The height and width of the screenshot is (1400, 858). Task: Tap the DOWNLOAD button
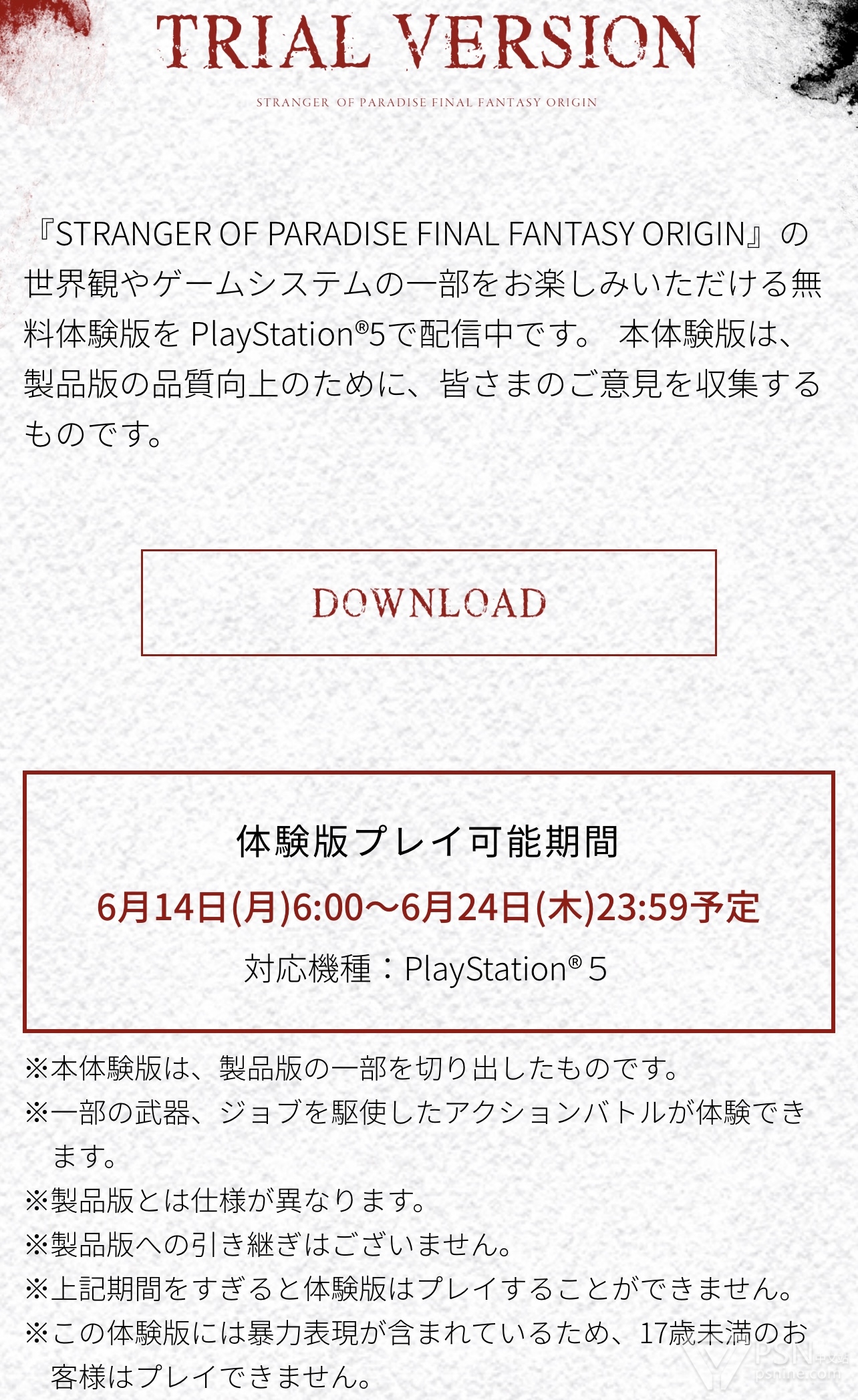click(428, 602)
